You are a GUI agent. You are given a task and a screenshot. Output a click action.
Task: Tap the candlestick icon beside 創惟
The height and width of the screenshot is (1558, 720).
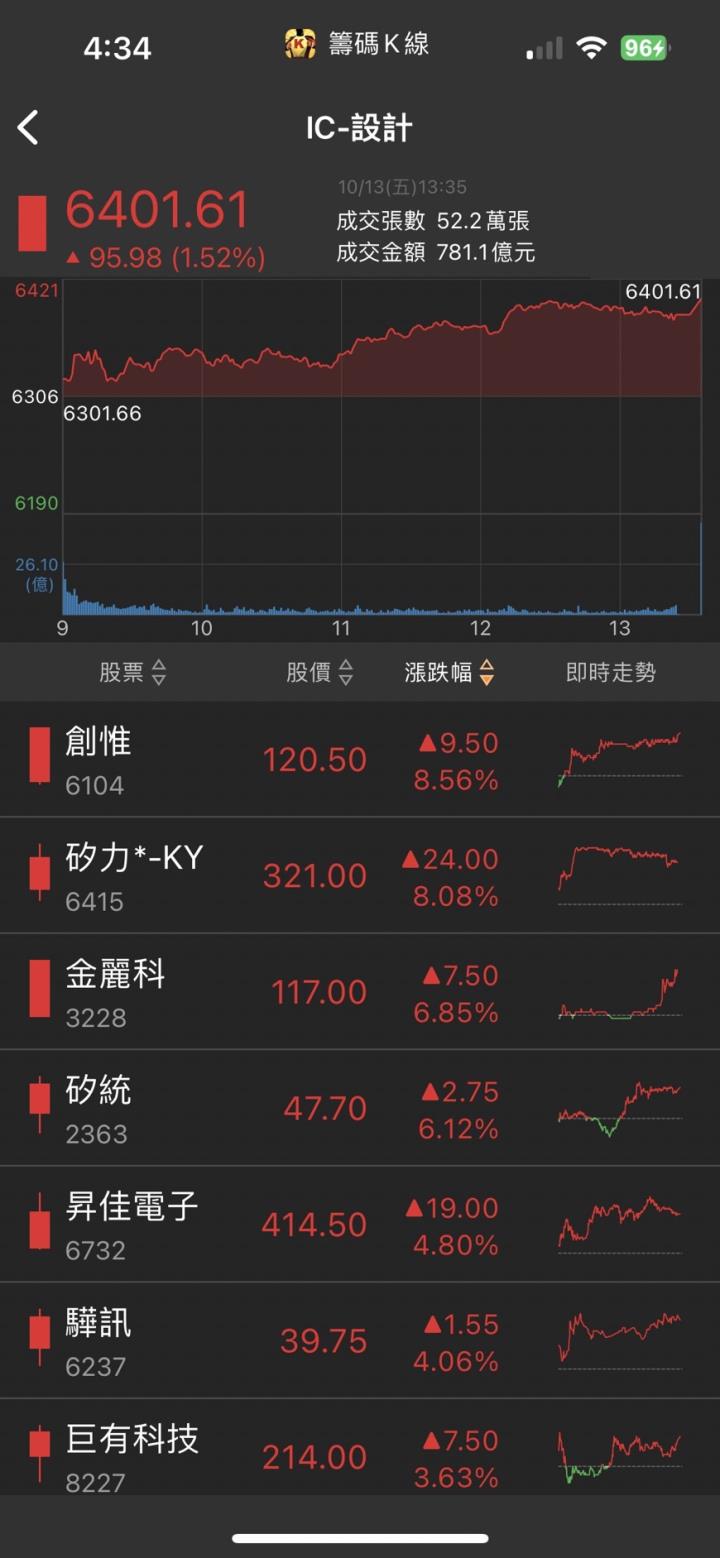coord(37,758)
